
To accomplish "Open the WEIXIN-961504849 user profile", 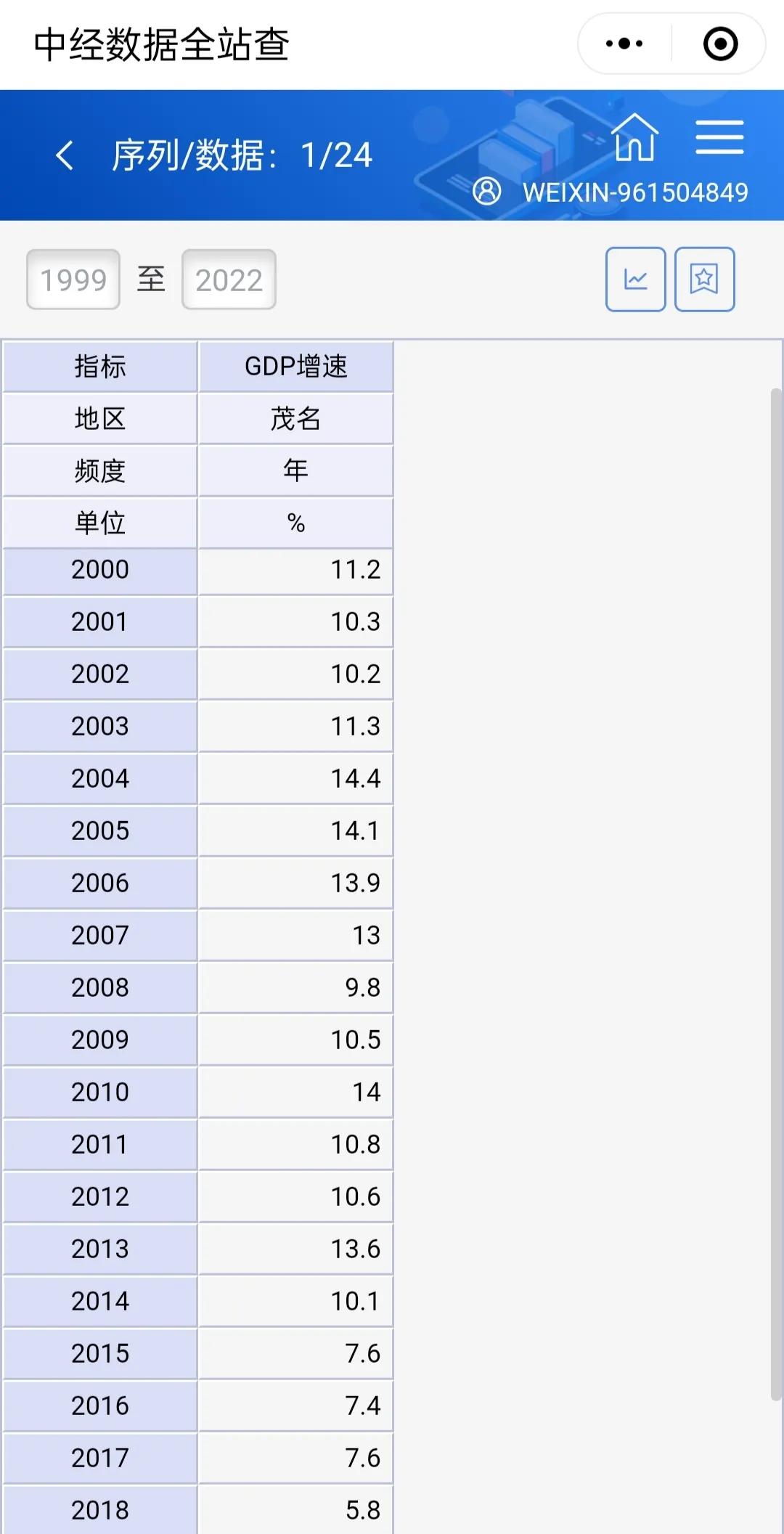I will (610, 192).
